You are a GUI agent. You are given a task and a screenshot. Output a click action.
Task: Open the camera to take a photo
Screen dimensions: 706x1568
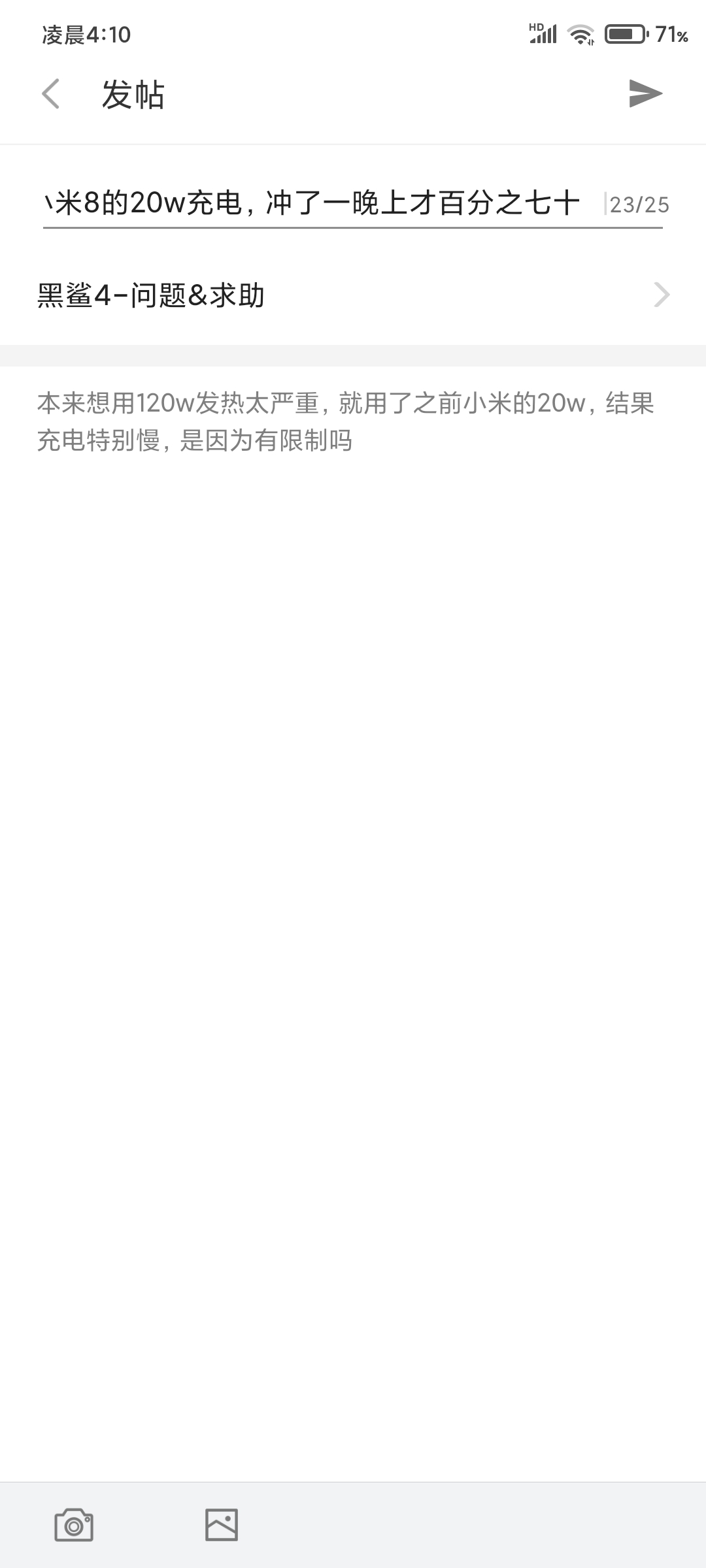point(74,1525)
